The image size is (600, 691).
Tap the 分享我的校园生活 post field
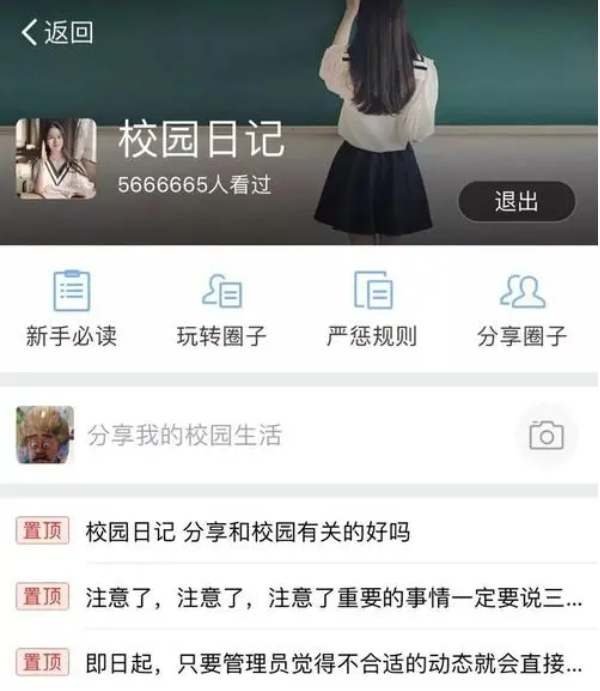[x=185, y=435]
